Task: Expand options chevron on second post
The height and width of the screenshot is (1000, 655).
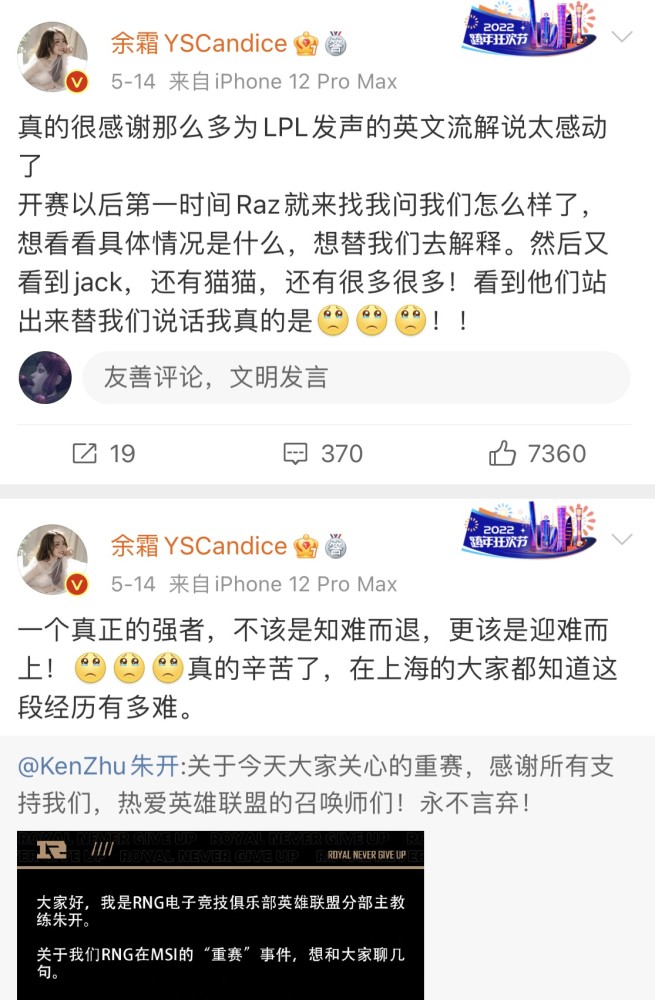Action: click(x=622, y=540)
